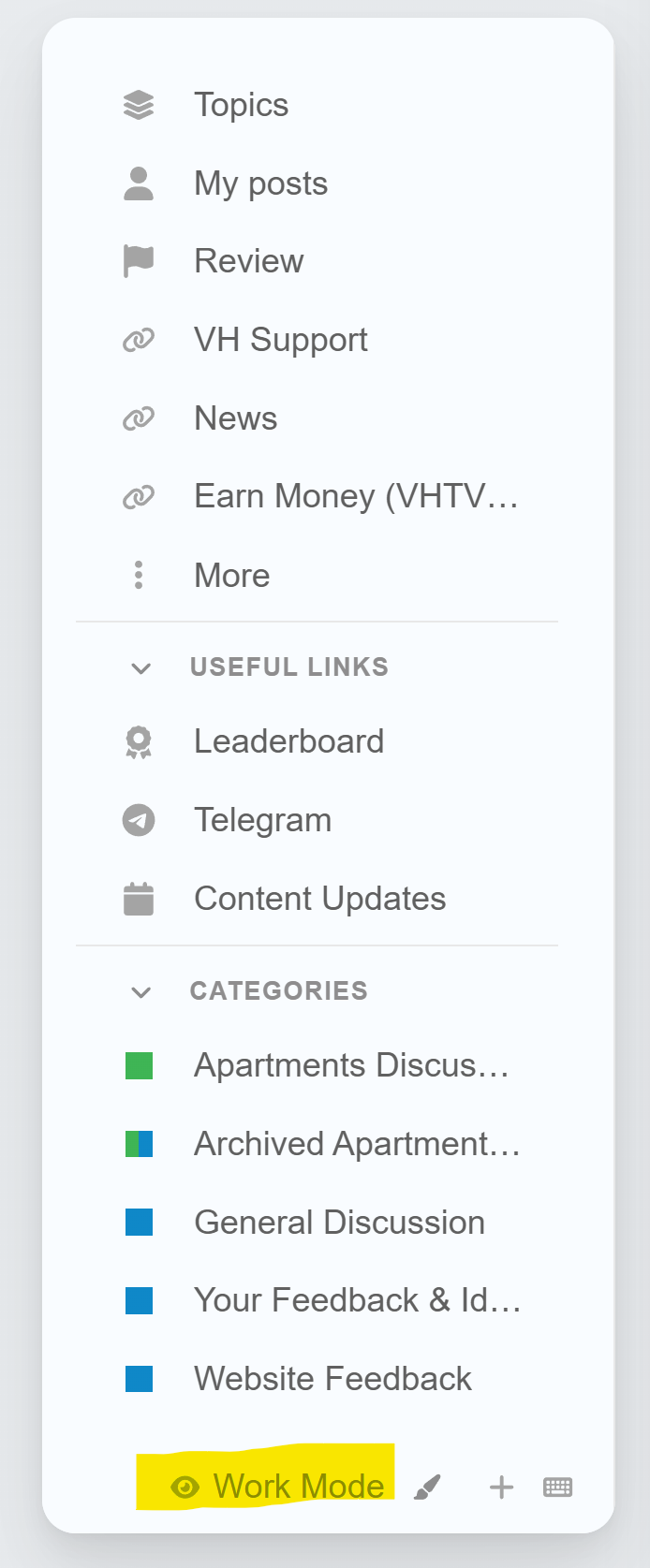Toggle Work Mode
The width and height of the screenshot is (650, 1568).
tap(278, 1486)
